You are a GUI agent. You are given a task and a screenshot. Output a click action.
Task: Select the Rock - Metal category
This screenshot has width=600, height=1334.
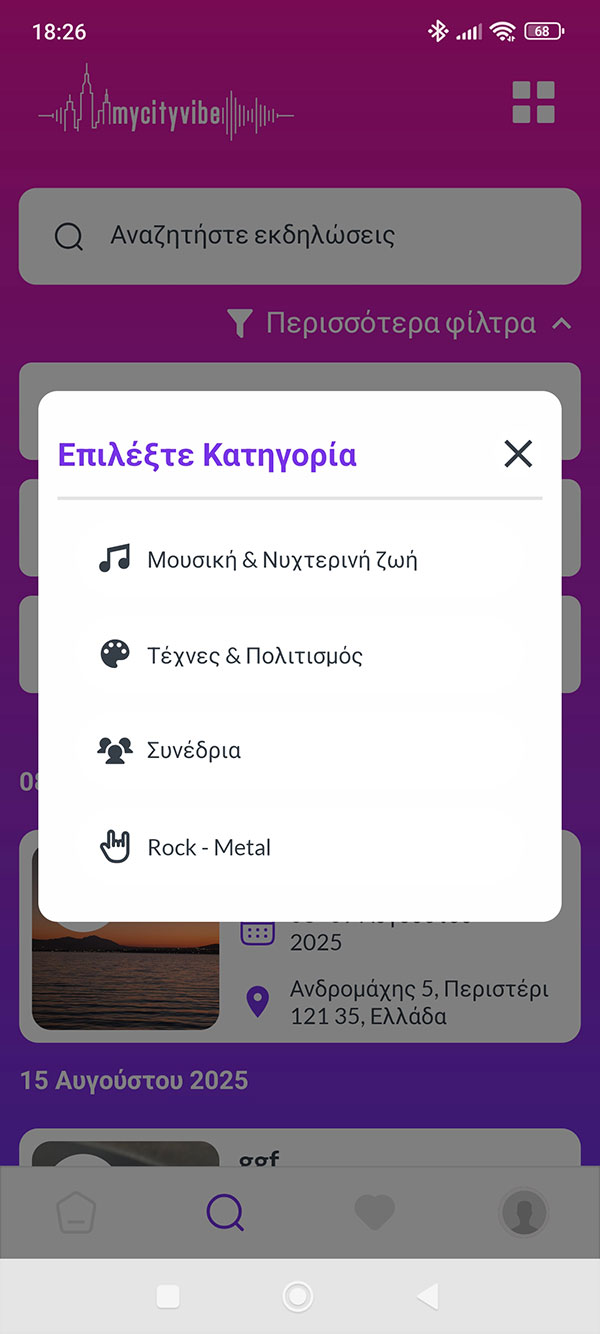(208, 847)
